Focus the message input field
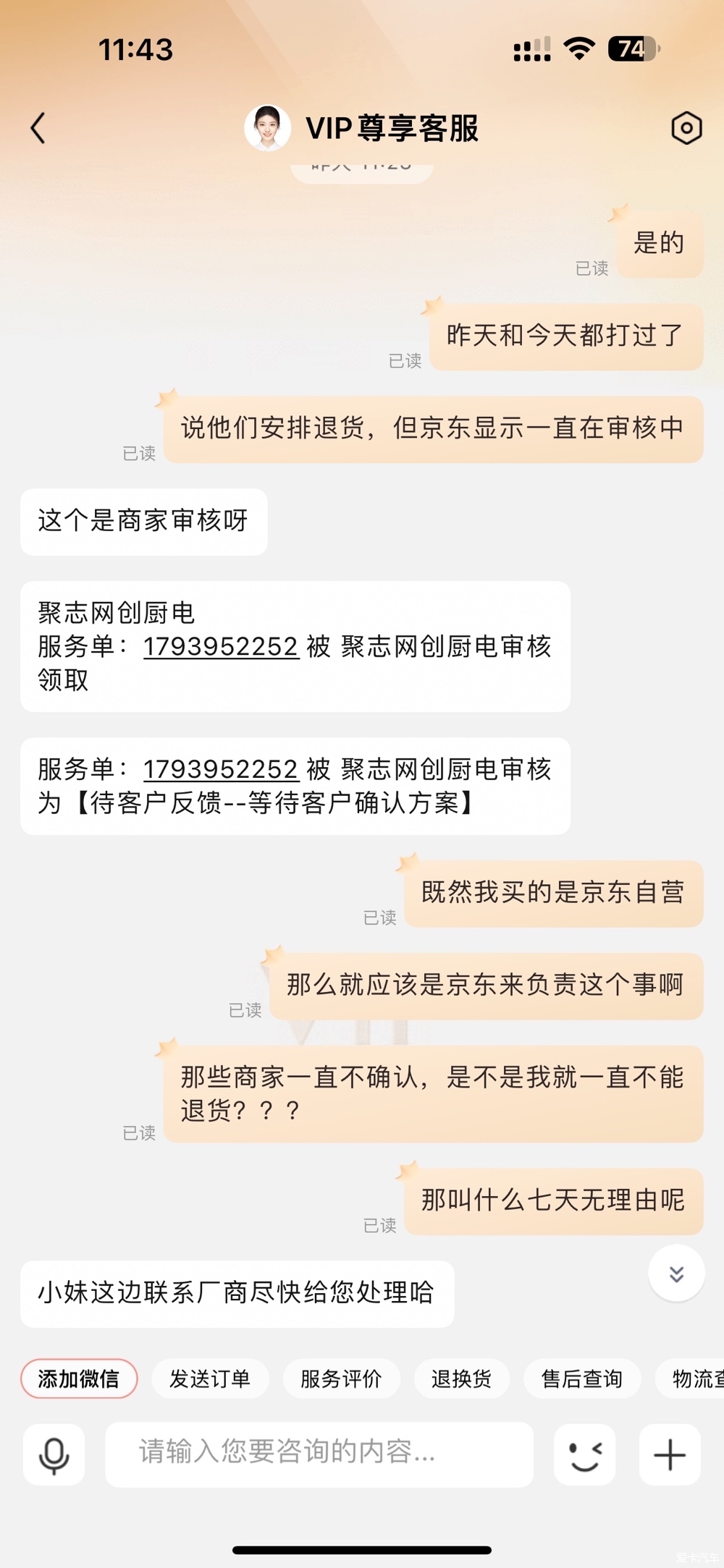Screen dimensions: 724x1568 coord(319,1453)
